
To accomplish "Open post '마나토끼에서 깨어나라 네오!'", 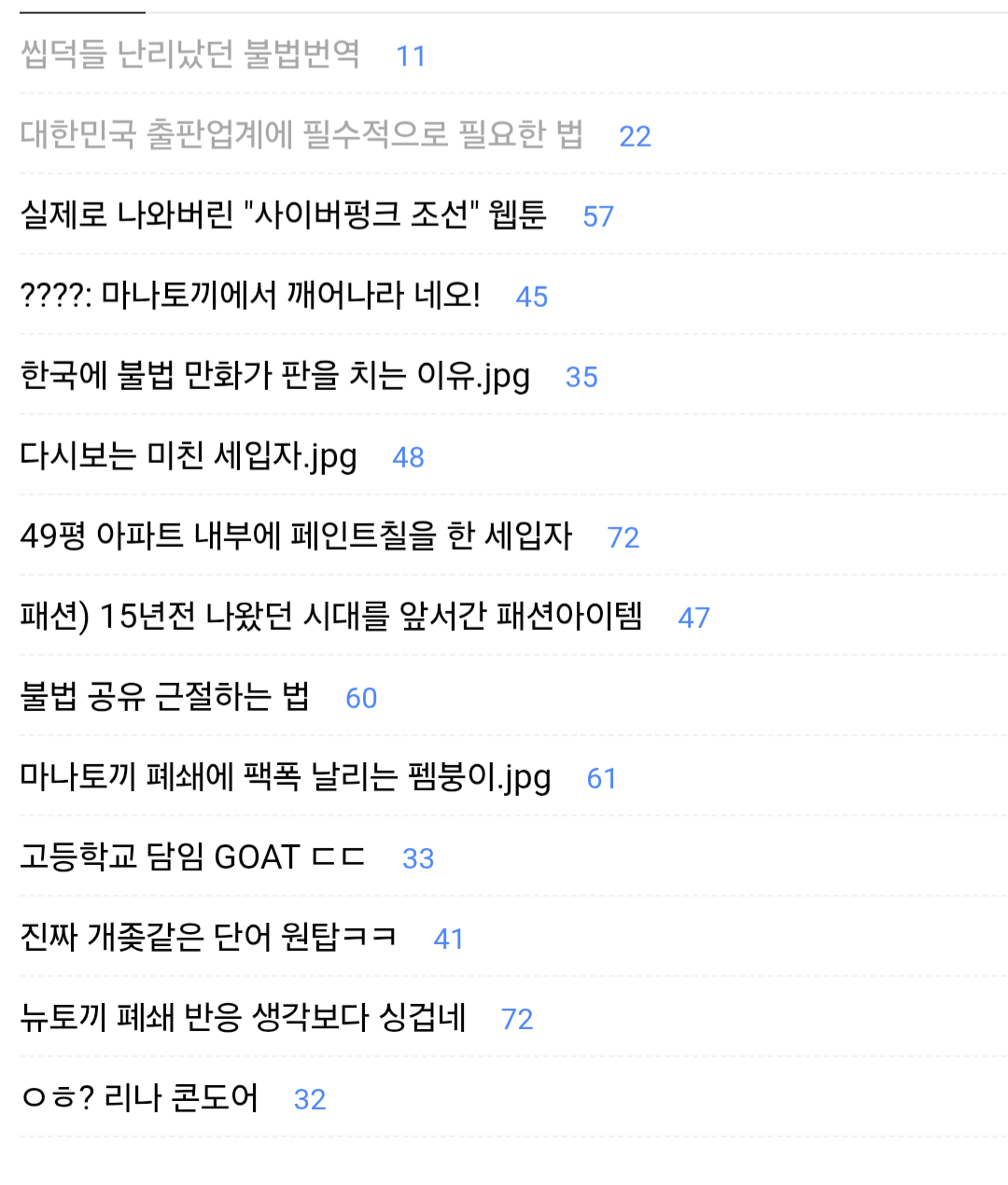I will [x=250, y=295].
